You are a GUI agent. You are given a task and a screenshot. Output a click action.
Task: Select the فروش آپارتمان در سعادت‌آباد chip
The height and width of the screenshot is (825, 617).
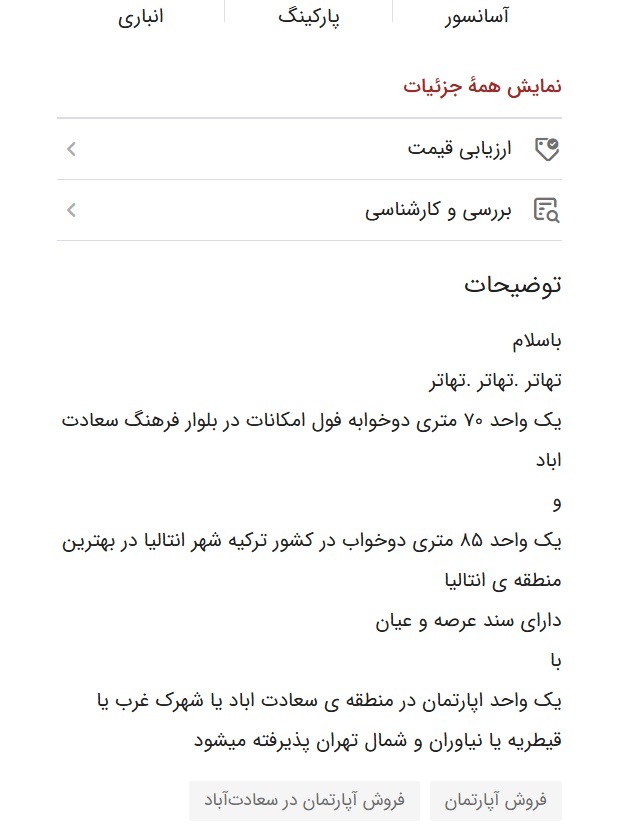(x=304, y=801)
